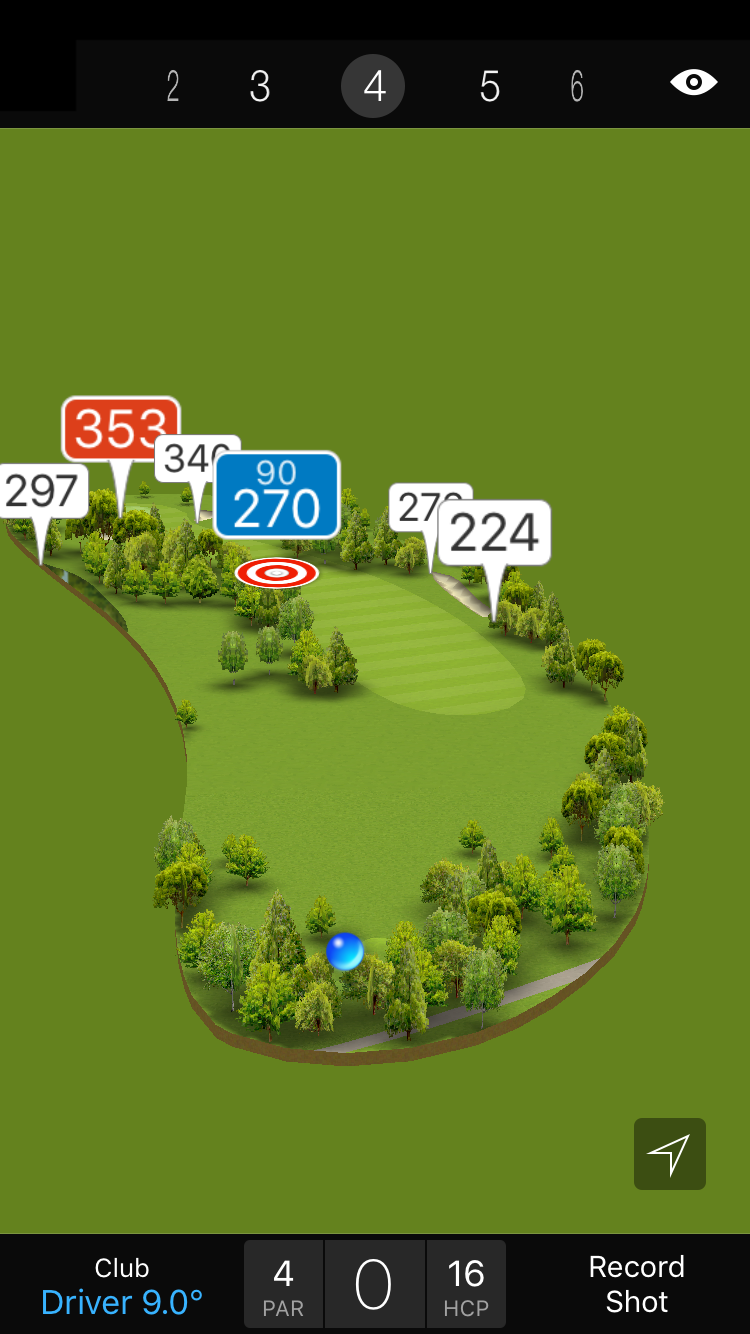Select the 297 distance marker
The image size is (750, 1334).
42,491
